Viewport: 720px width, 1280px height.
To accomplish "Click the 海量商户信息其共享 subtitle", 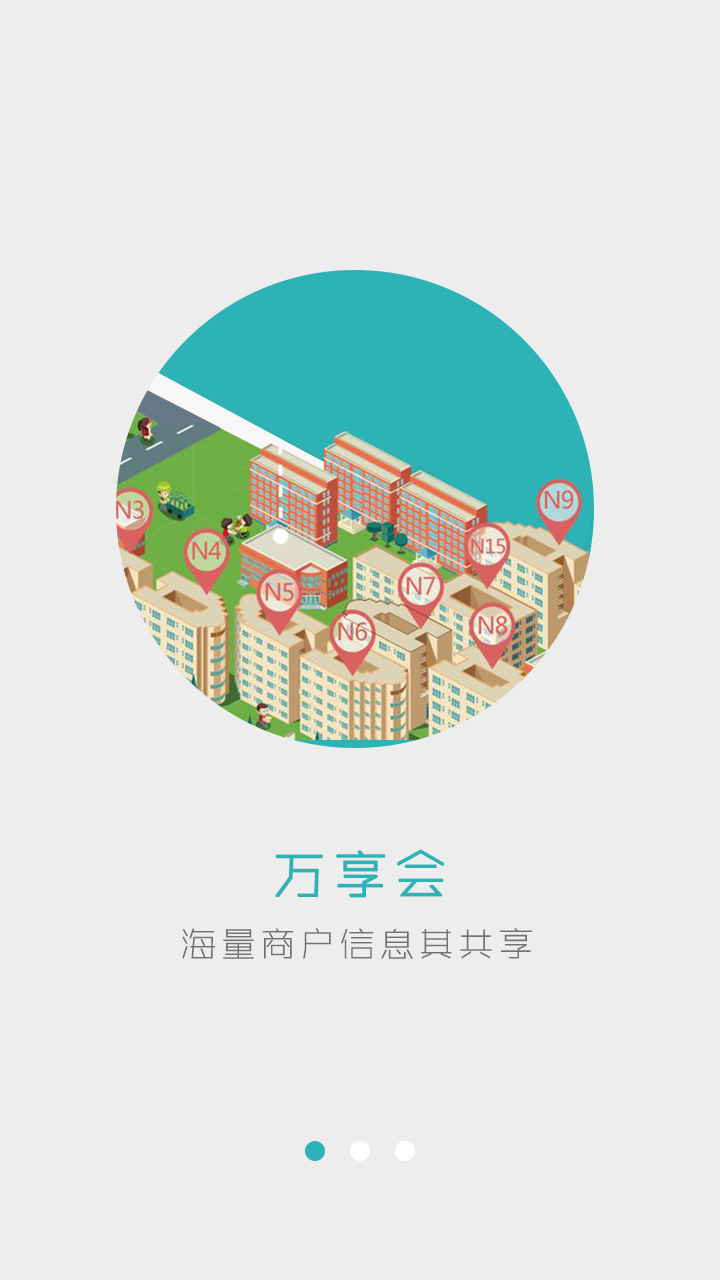I will coord(360,940).
